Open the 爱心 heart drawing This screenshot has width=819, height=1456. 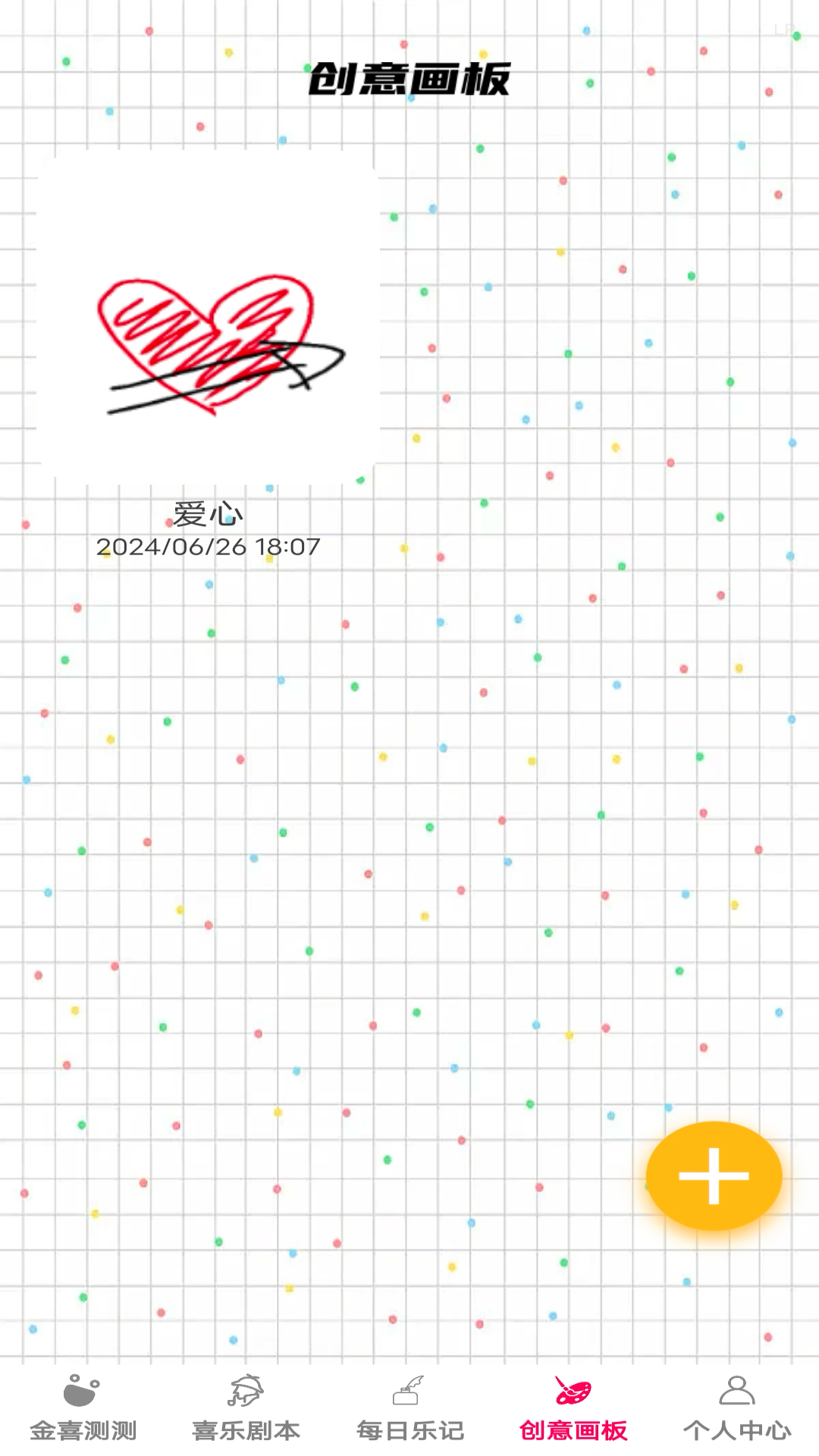208,318
